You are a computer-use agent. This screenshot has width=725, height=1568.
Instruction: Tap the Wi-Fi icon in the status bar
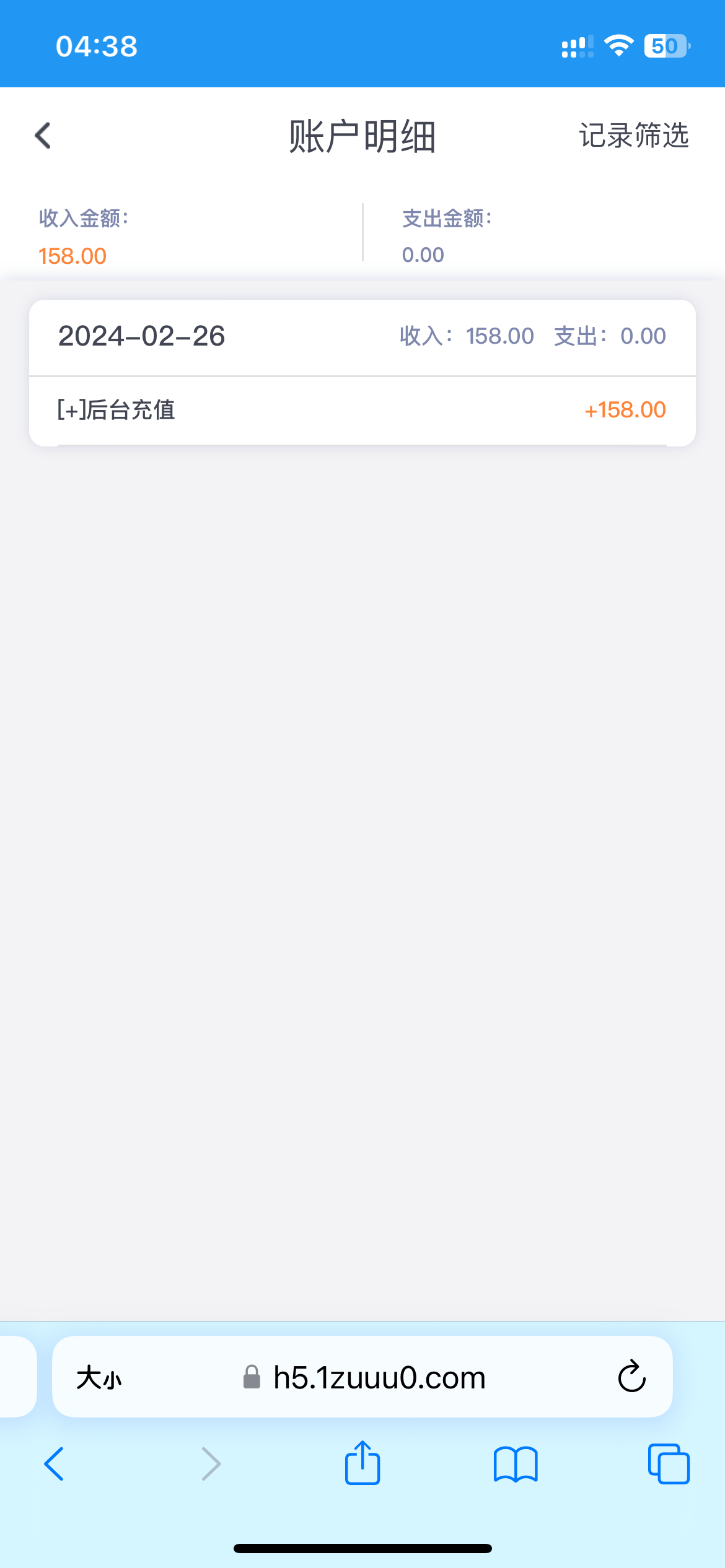[x=618, y=45]
